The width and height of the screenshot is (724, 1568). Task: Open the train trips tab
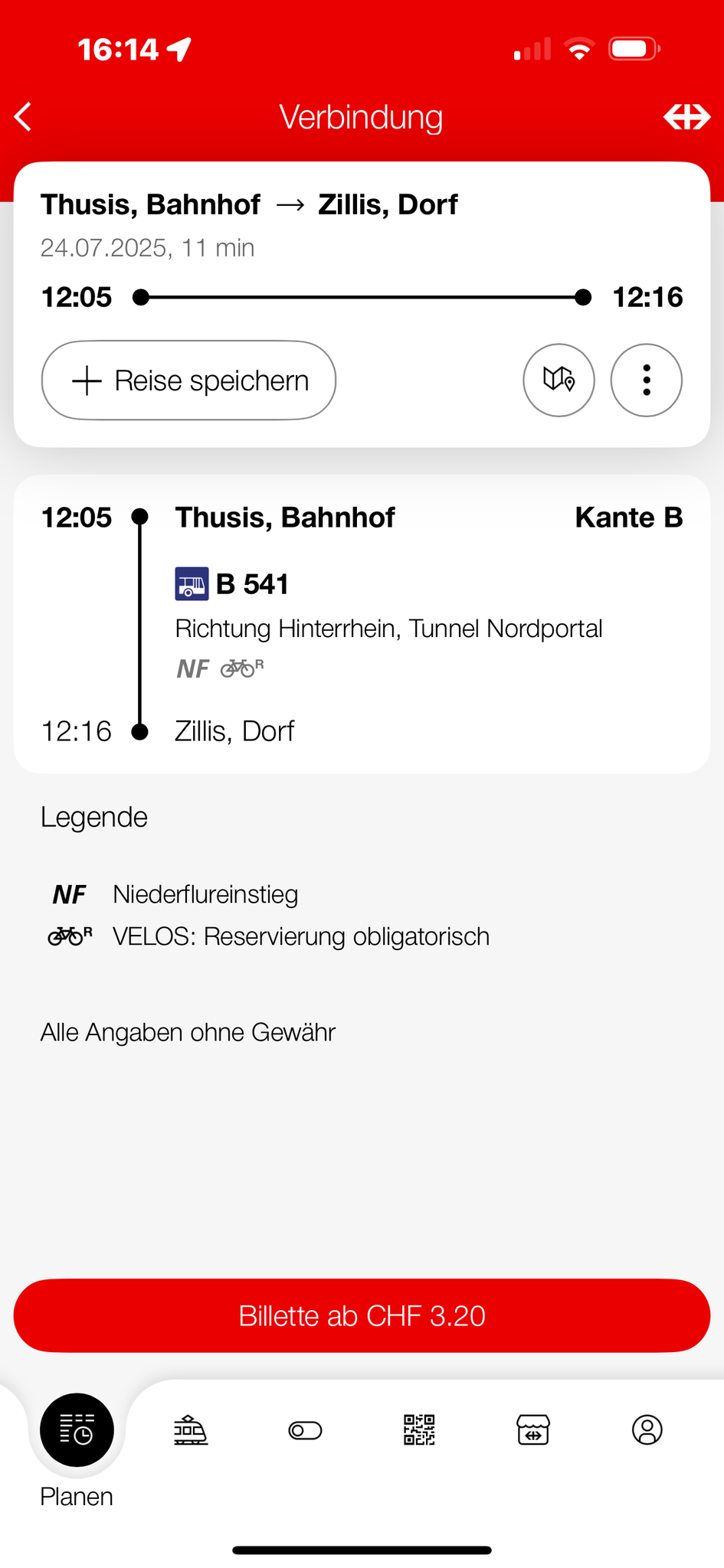[x=191, y=1429]
